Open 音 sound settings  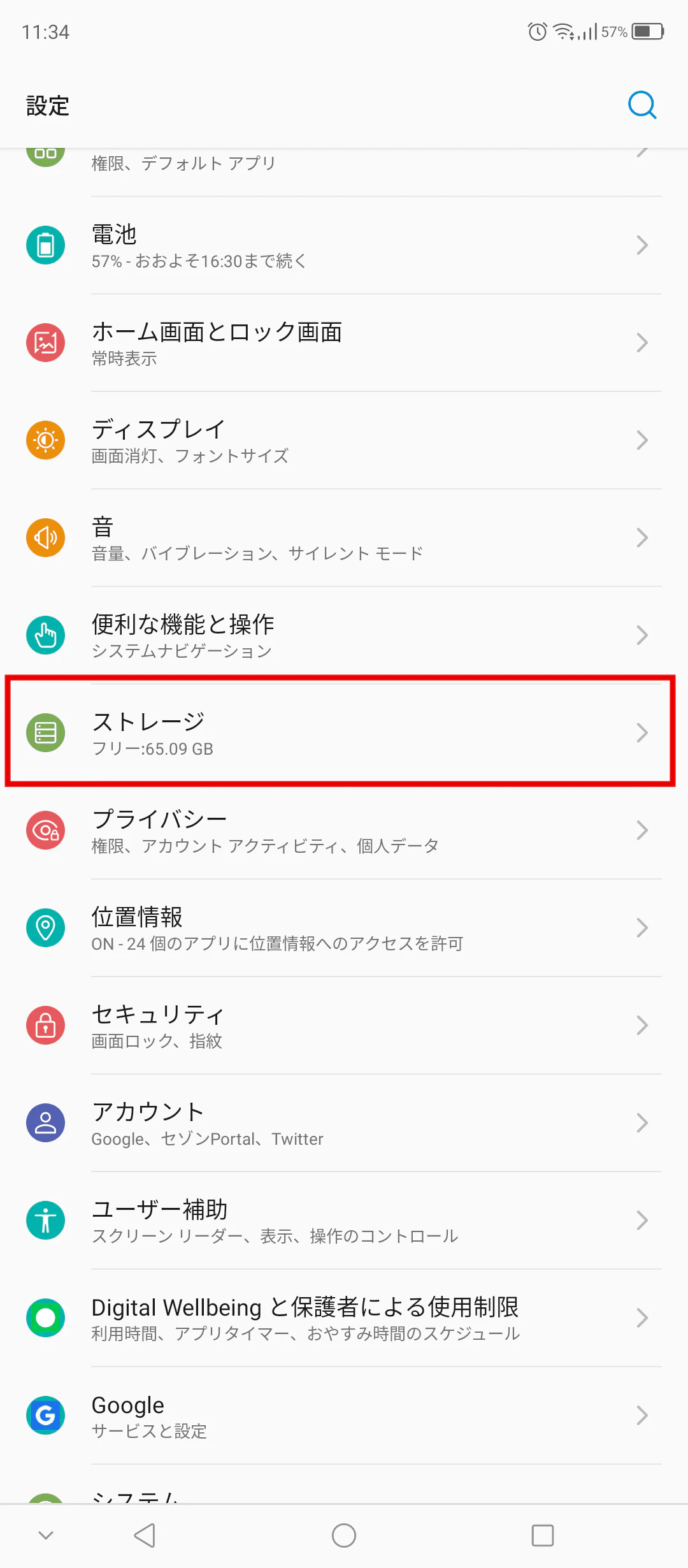click(344, 538)
